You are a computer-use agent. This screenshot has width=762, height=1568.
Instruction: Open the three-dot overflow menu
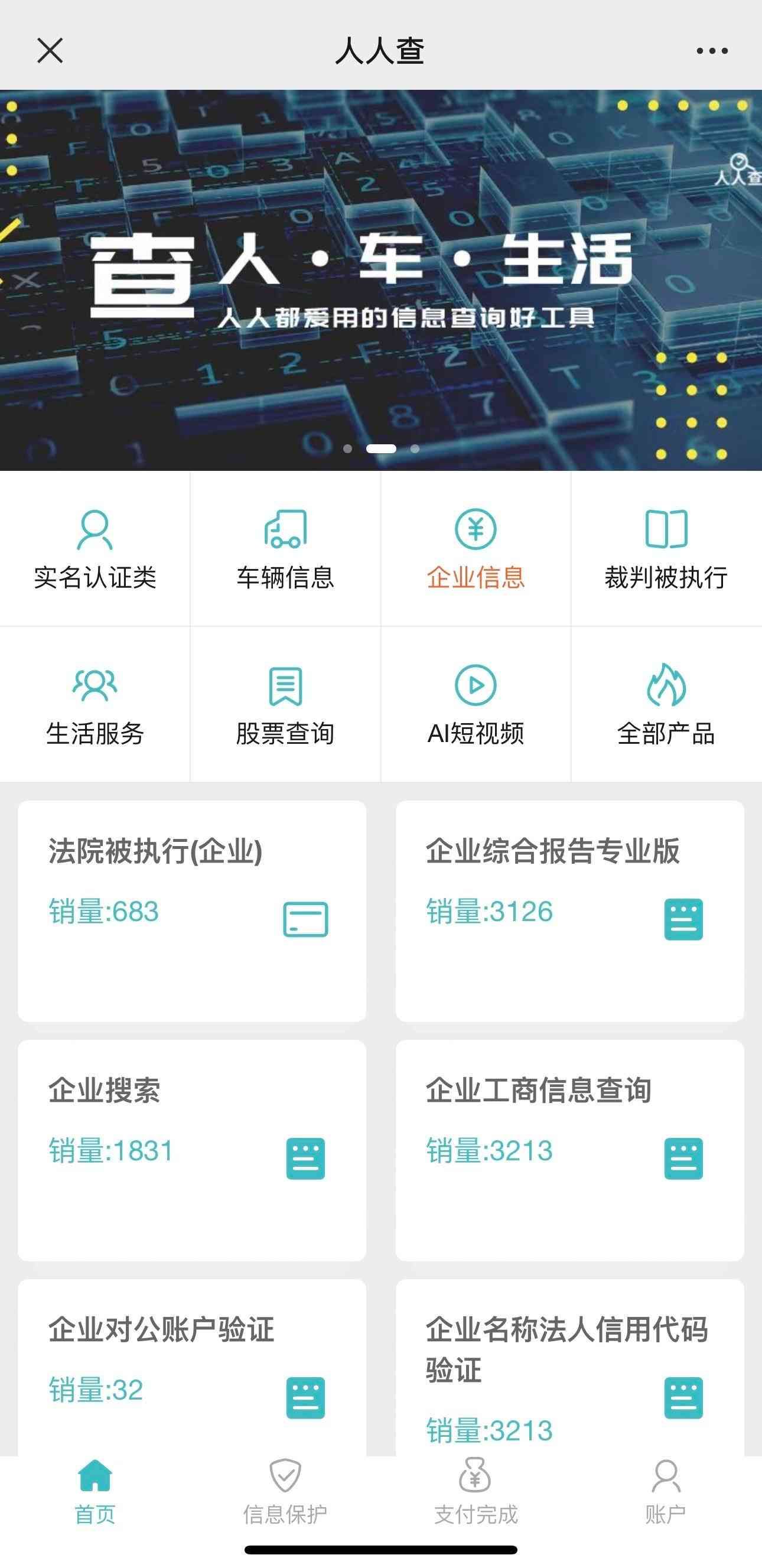[712, 51]
